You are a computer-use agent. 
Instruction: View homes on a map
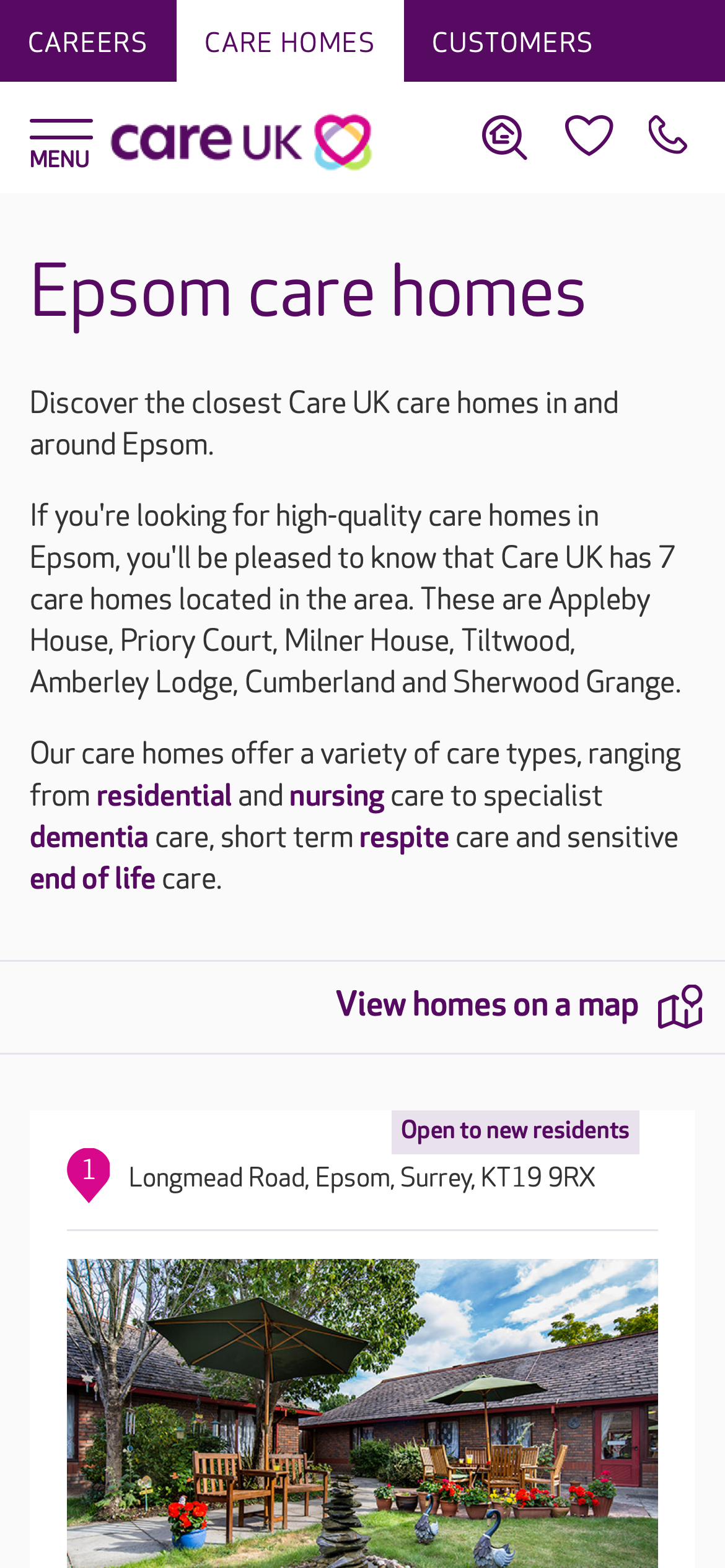tap(519, 1005)
